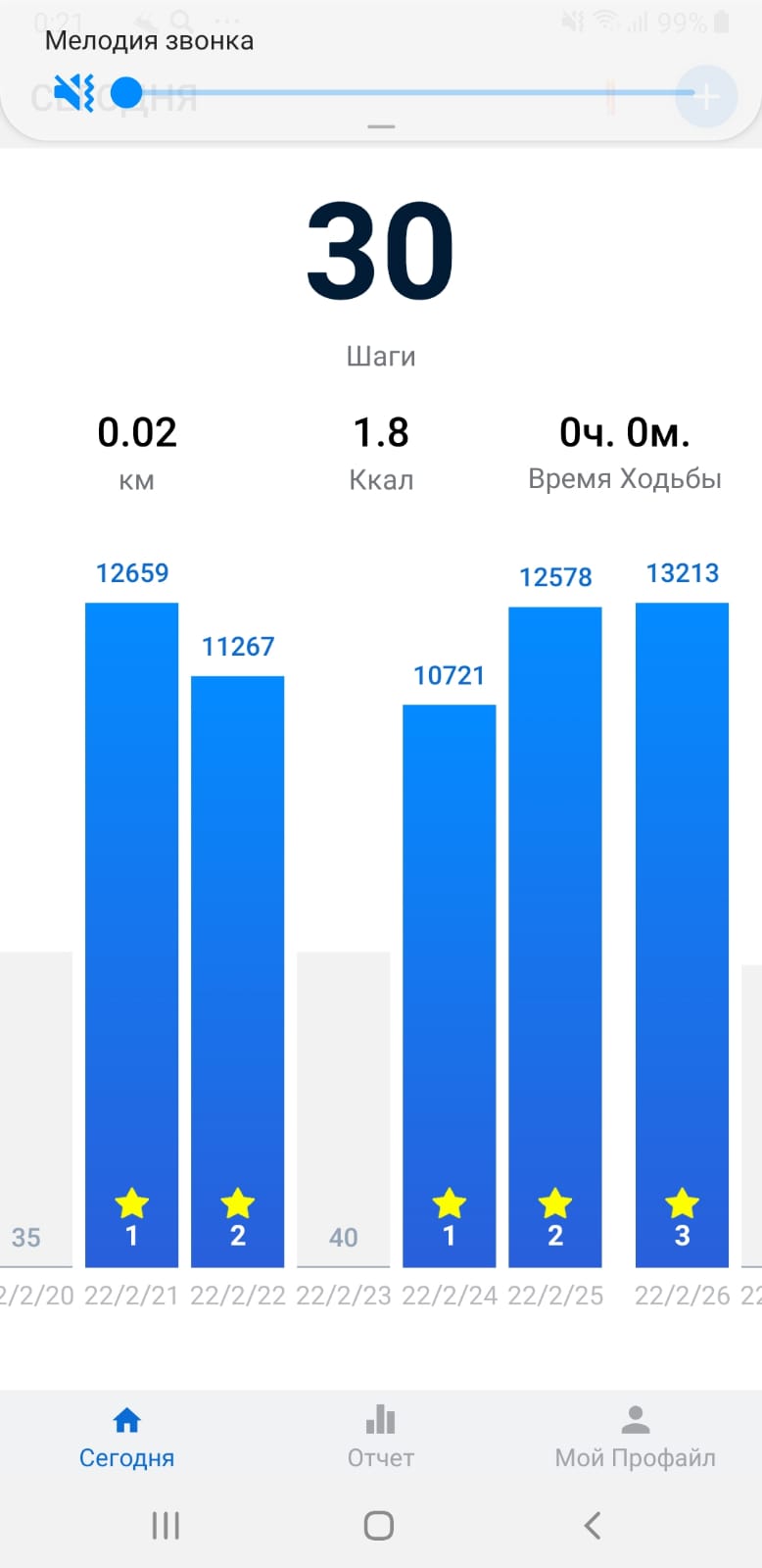Select the 22/2/24 bar with 10721 steps
762x1568 pixels.
(450, 986)
